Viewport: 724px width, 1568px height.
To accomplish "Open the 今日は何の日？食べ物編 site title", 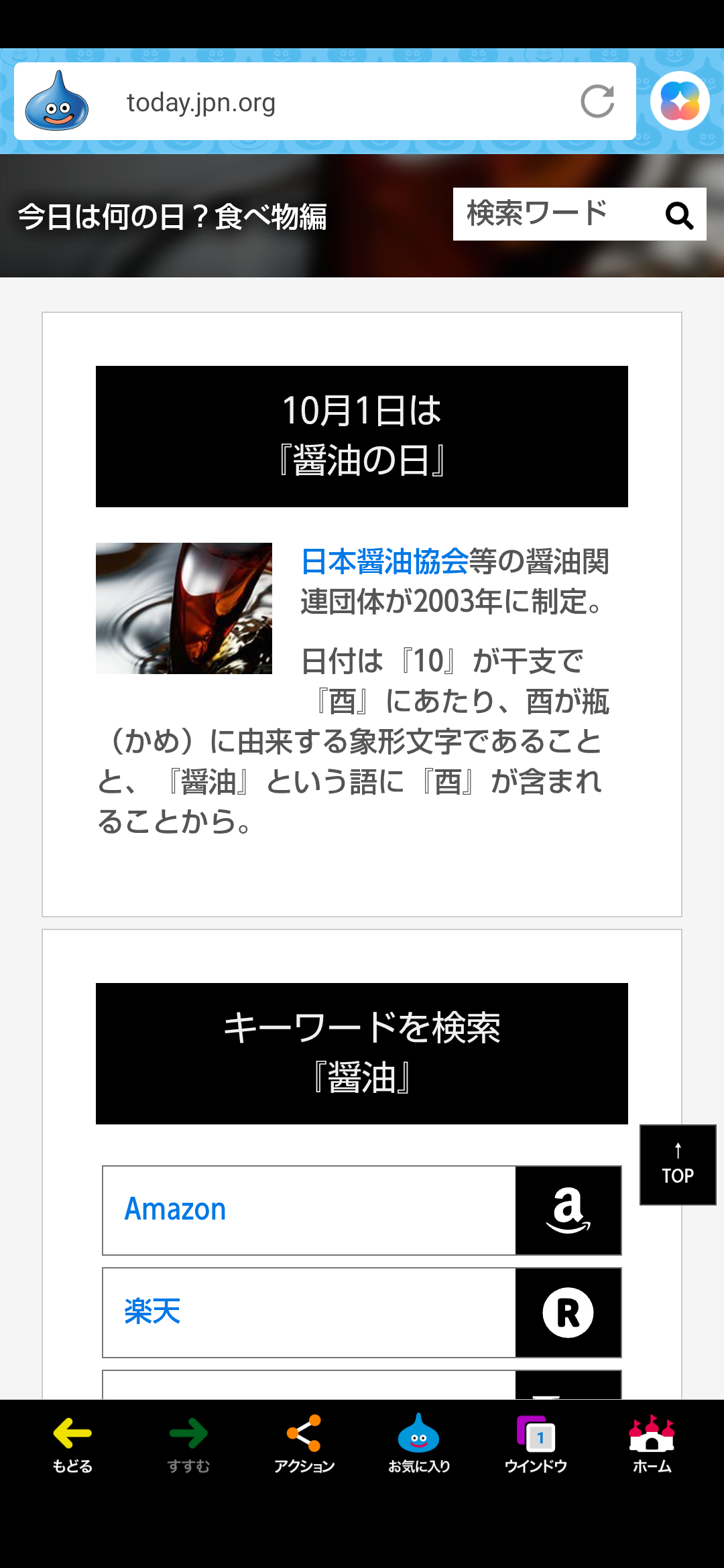I will point(172,216).
